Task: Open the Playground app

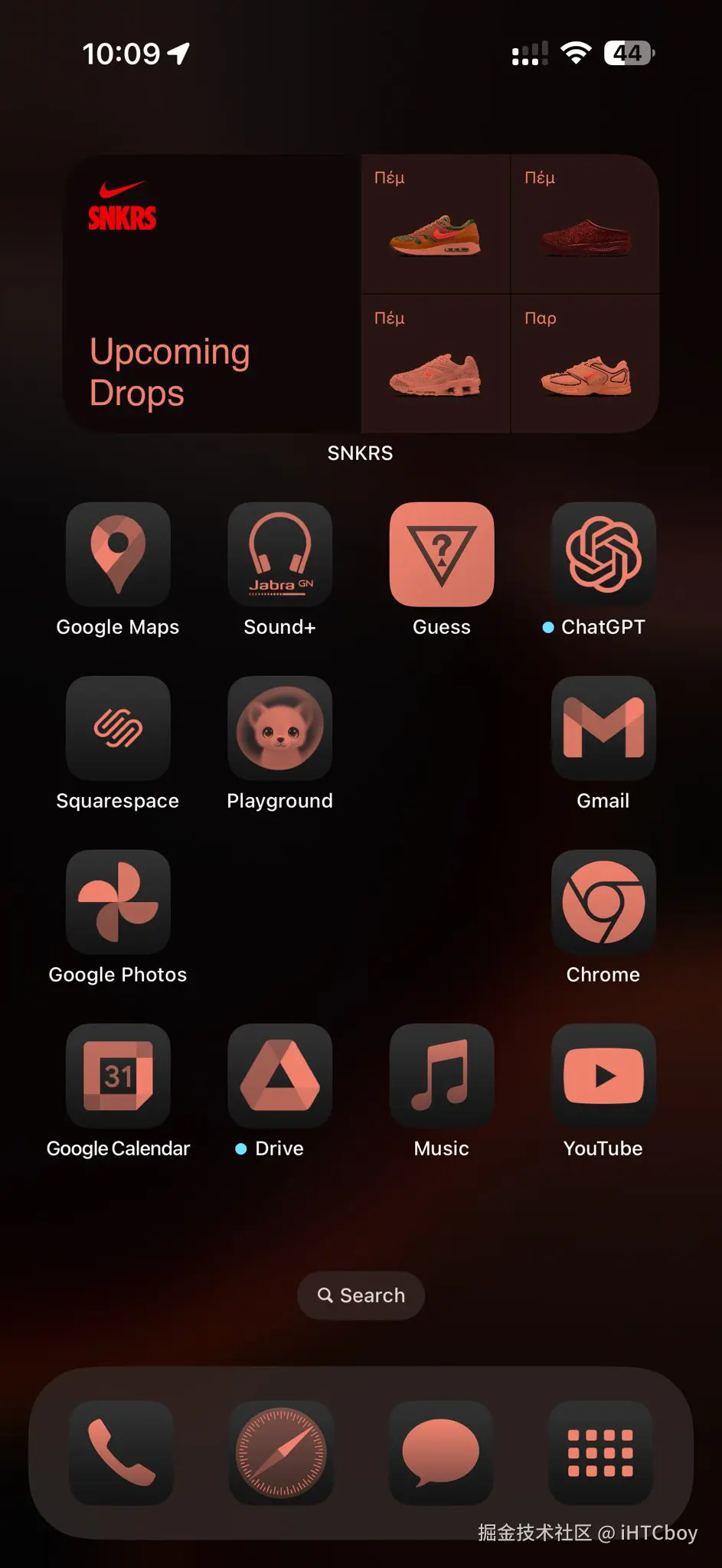Action: [280, 728]
